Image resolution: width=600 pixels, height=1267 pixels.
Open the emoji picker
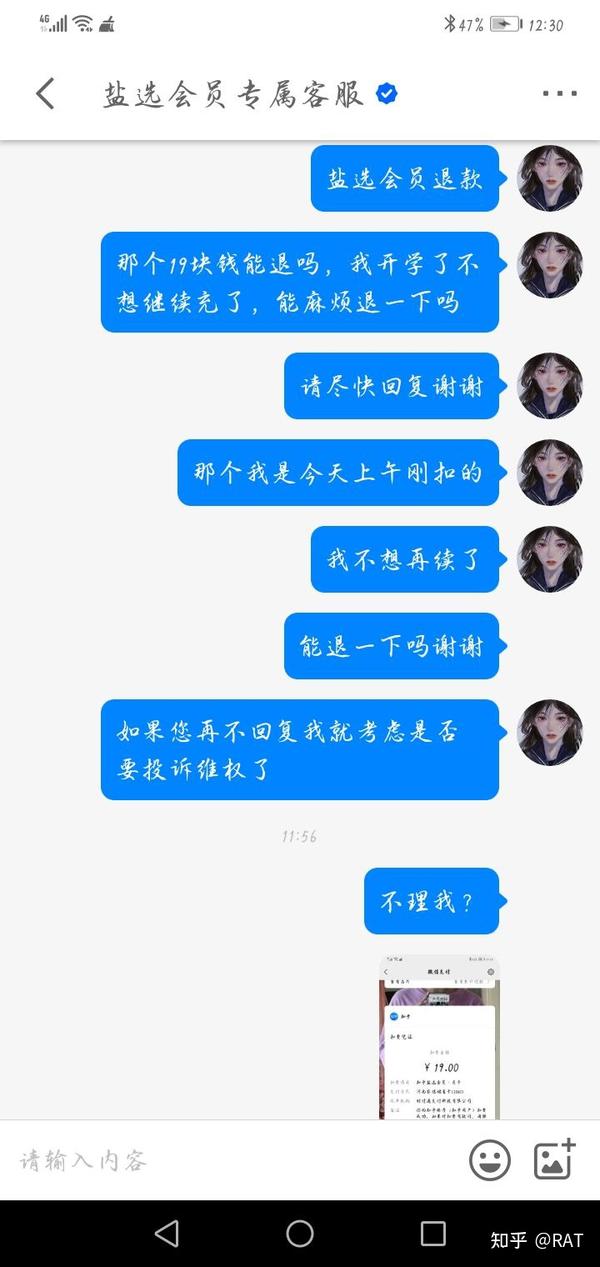click(x=490, y=1160)
